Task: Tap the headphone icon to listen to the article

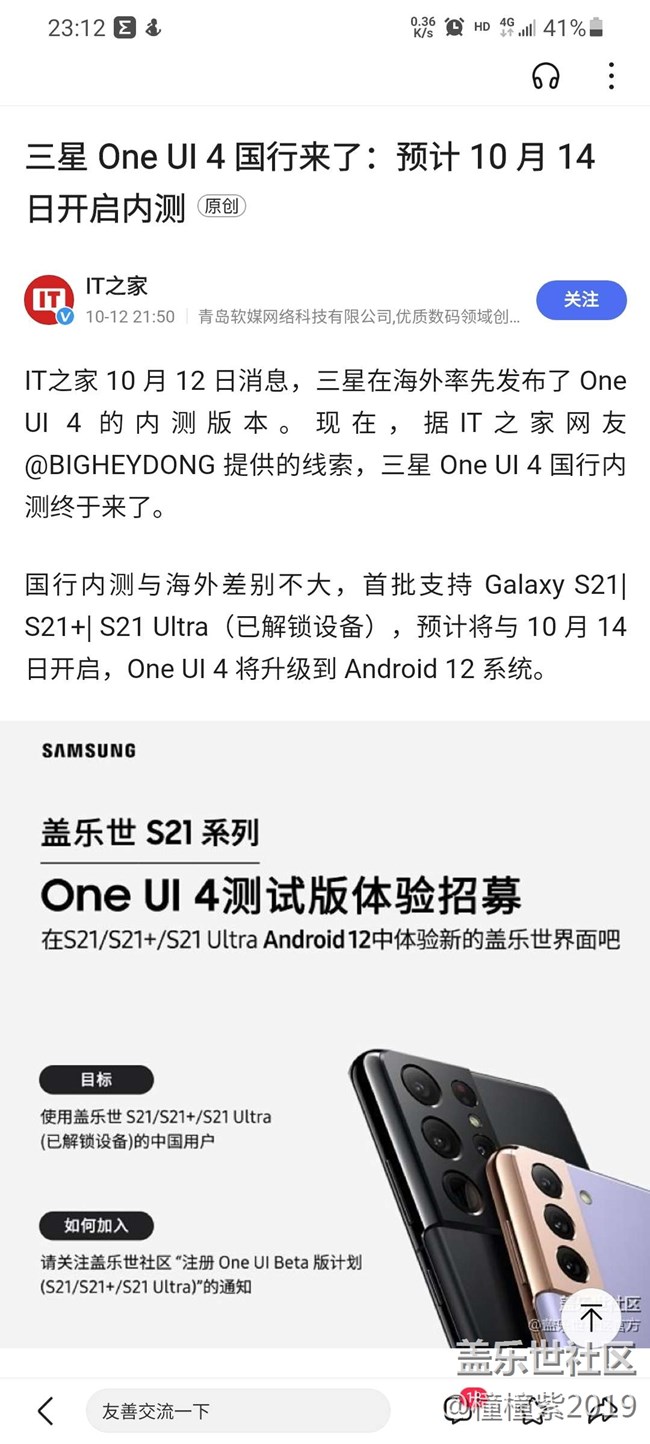Action: tap(545, 76)
